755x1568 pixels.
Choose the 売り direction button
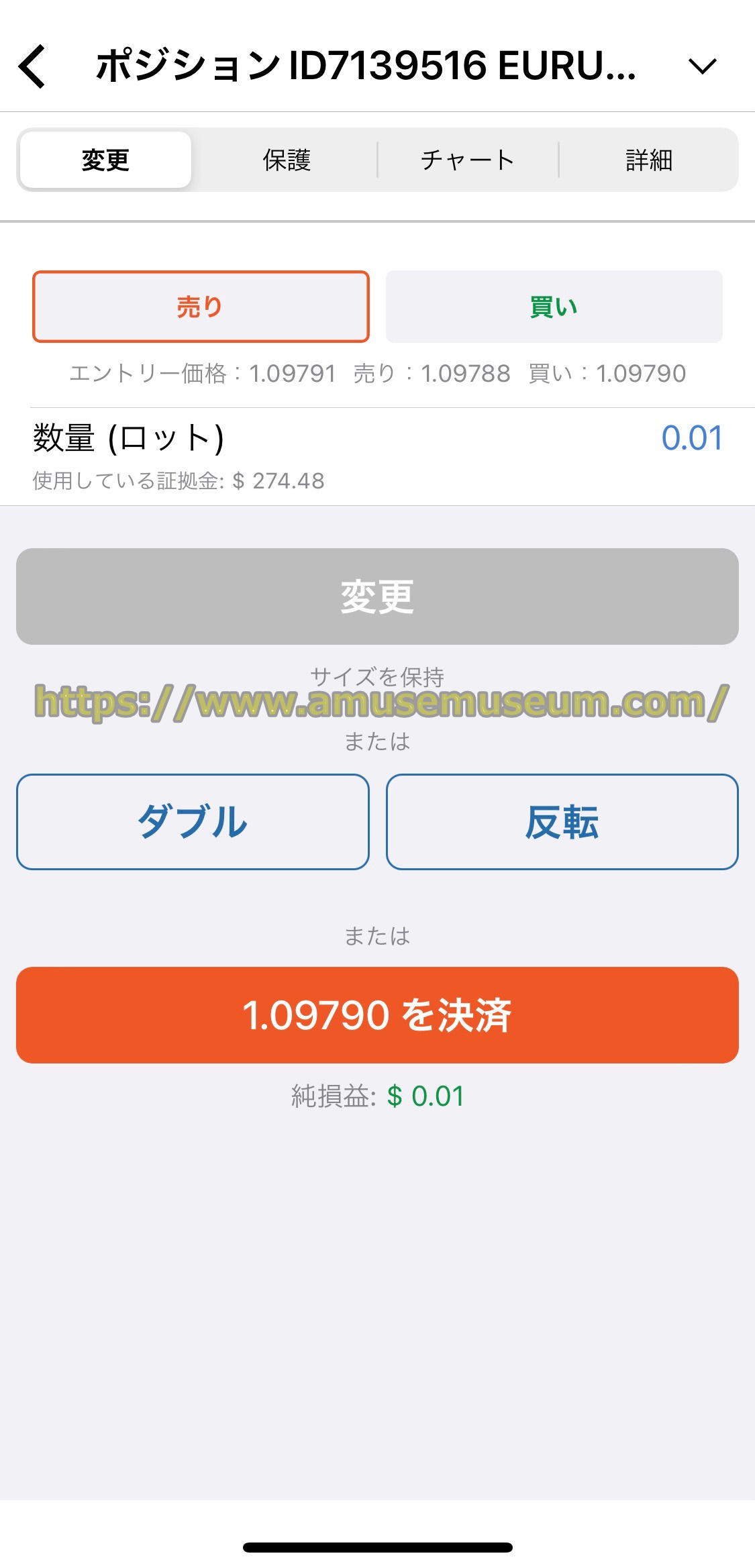click(201, 307)
